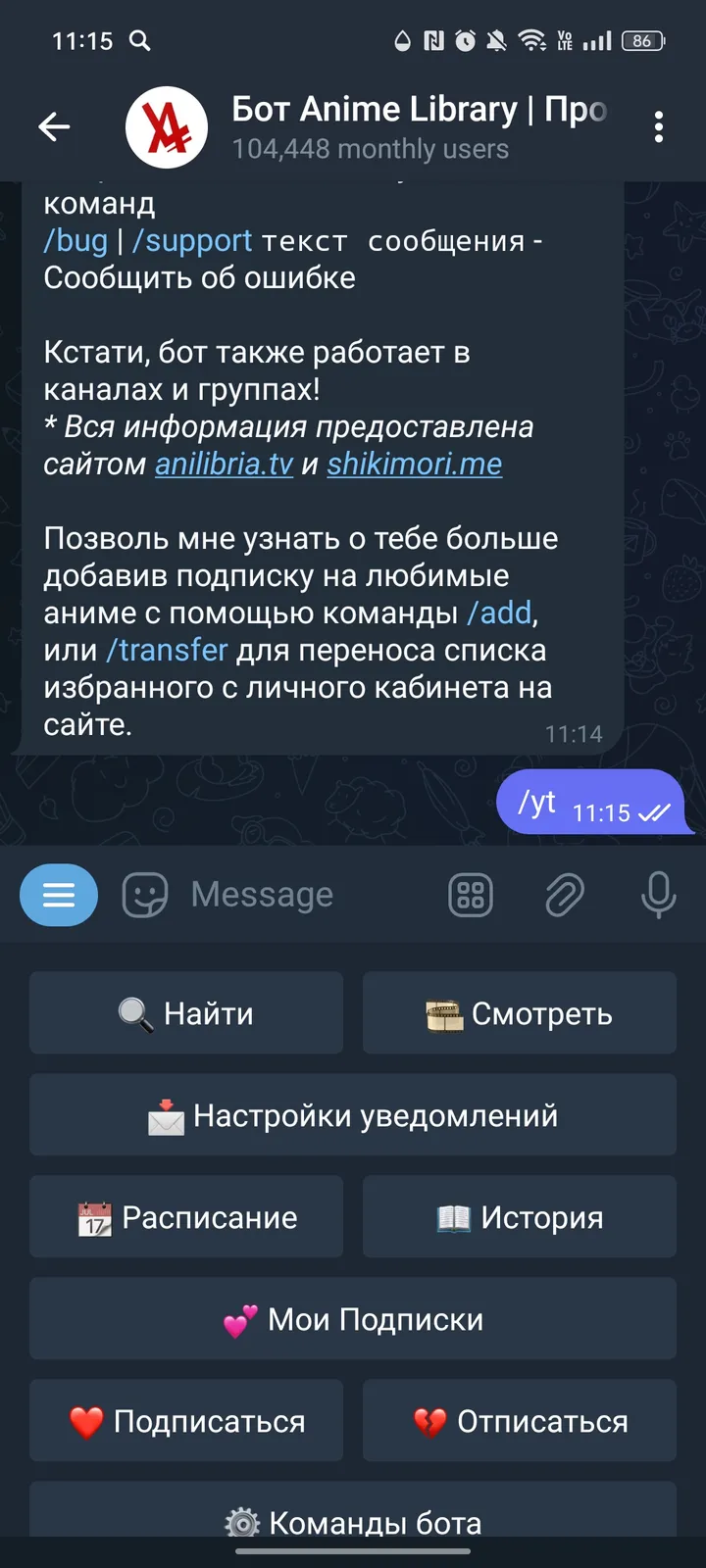Open Команды бота menu entry
The height and width of the screenshot is (1568, 706).
point(352,1522)
